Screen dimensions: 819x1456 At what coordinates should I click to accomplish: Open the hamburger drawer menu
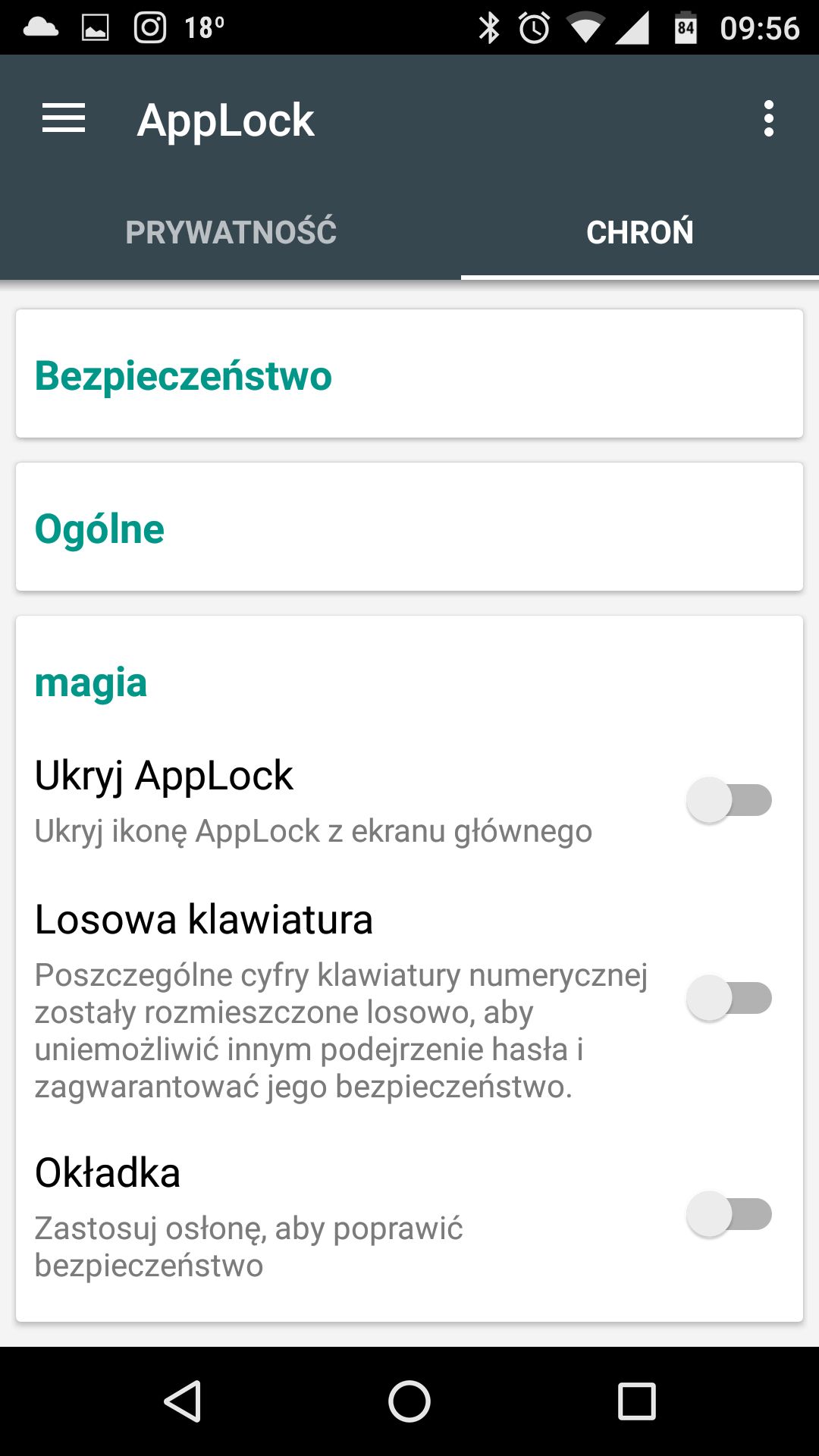[64, 119]
